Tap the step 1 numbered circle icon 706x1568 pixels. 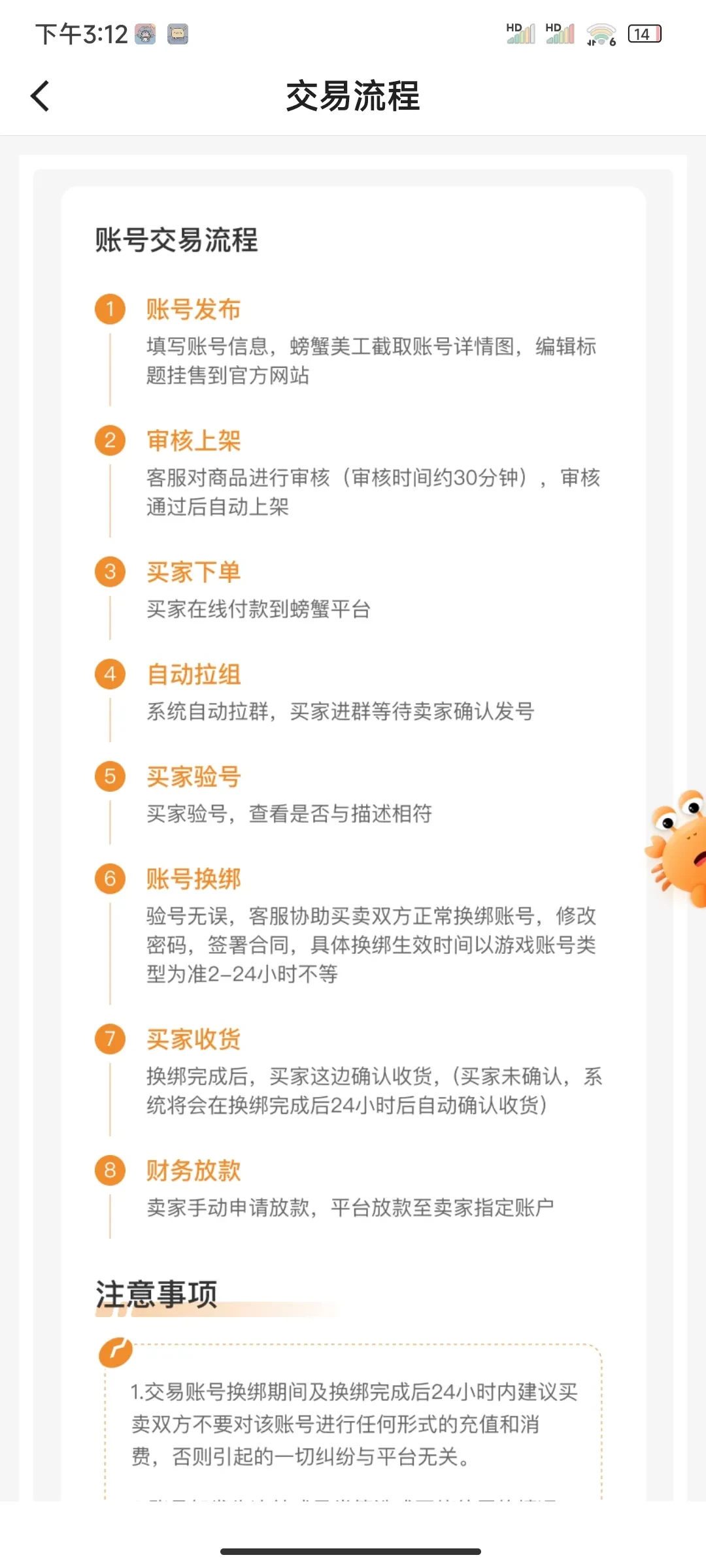click(x=110, y=310)
